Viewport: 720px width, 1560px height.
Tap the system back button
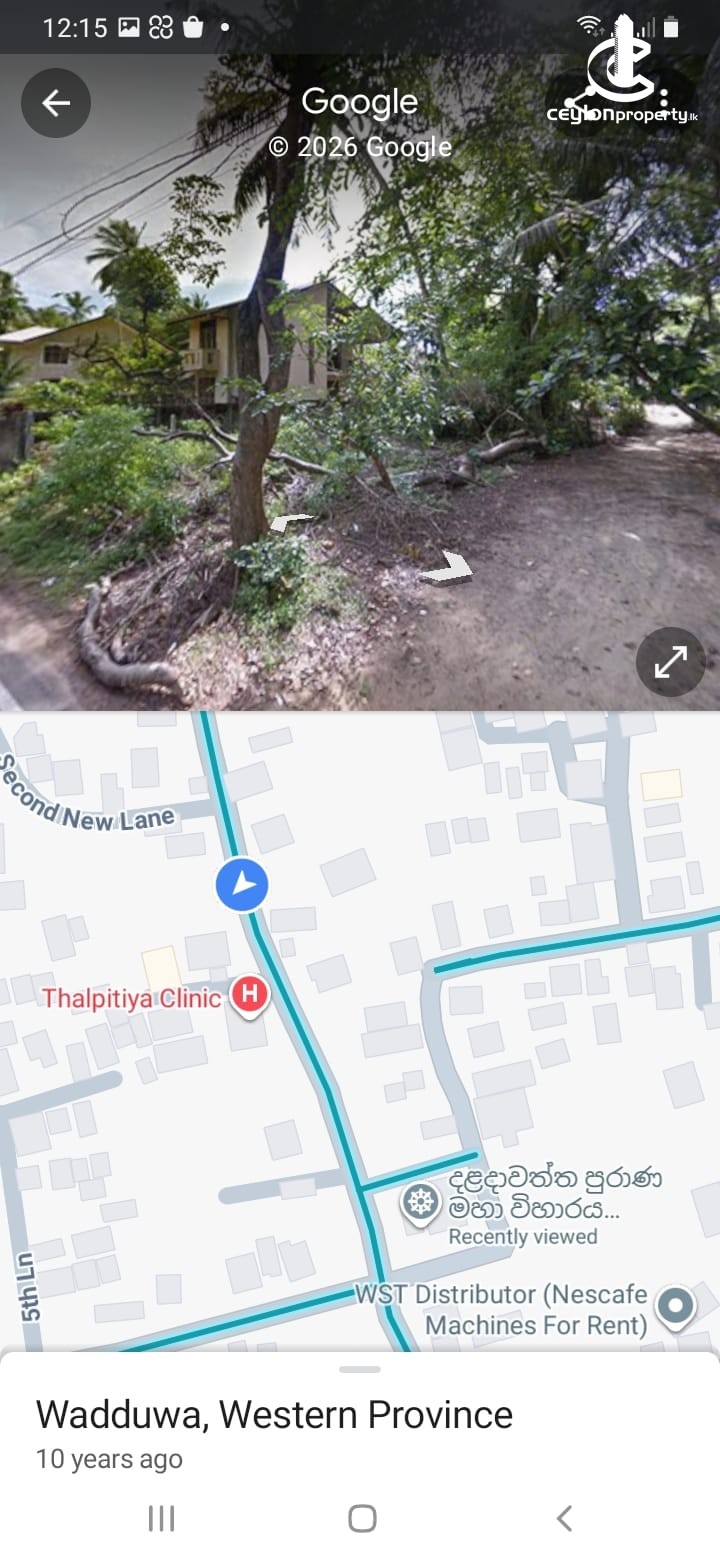coord(564,1518)
